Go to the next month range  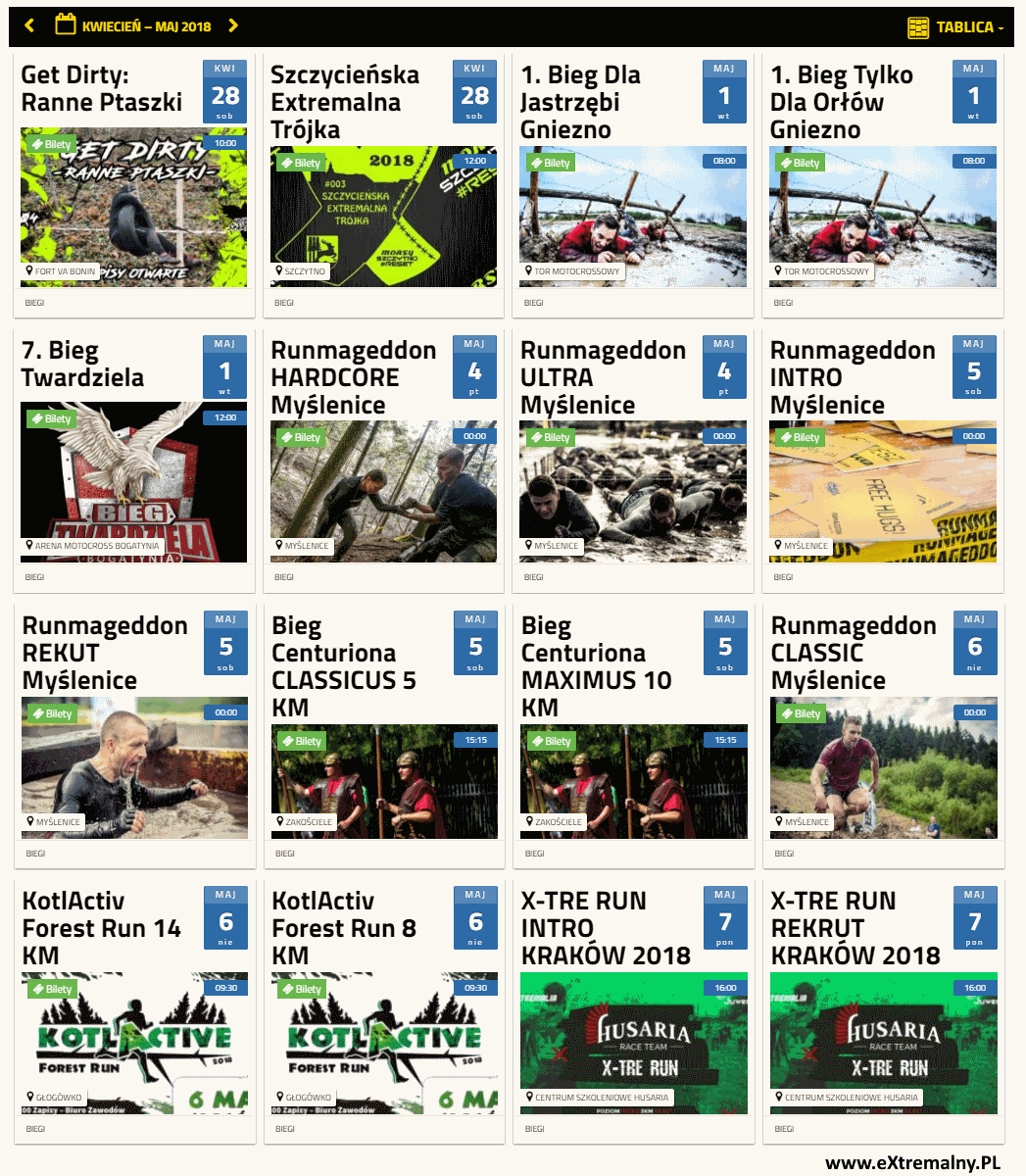pyautogui.click(x=232, y=25)
